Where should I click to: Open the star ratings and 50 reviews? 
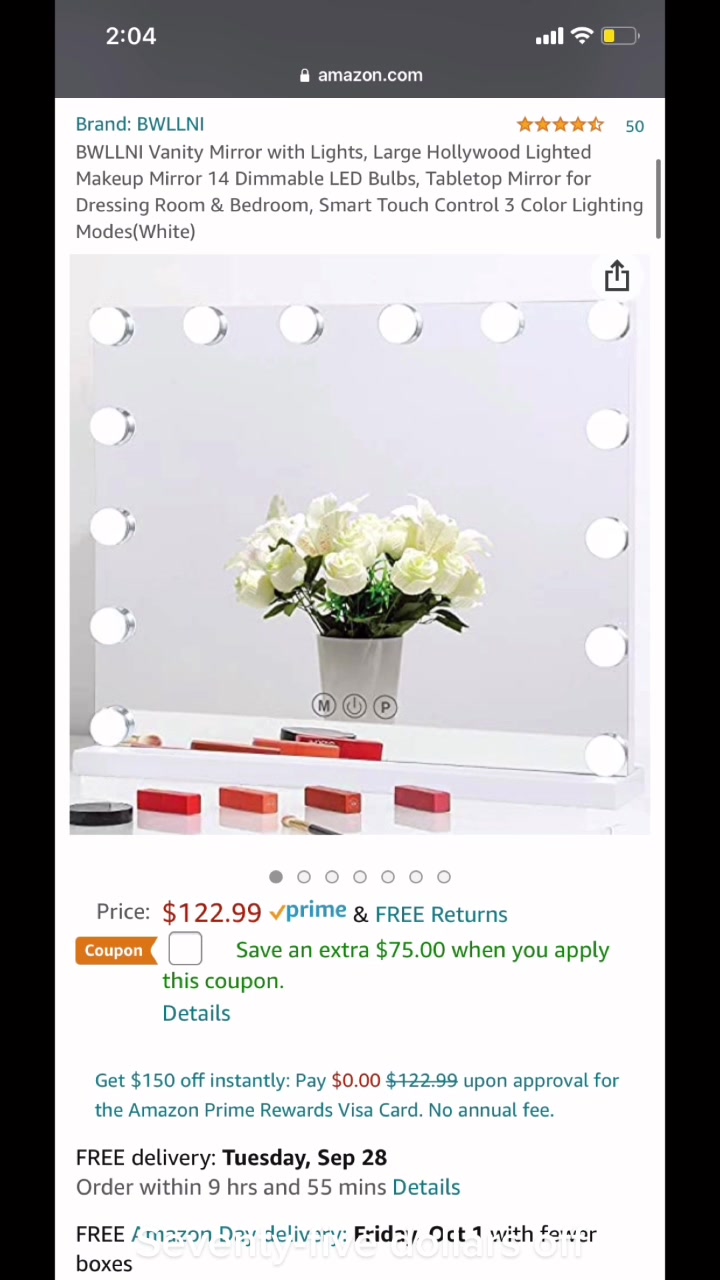tap(578, 125)
